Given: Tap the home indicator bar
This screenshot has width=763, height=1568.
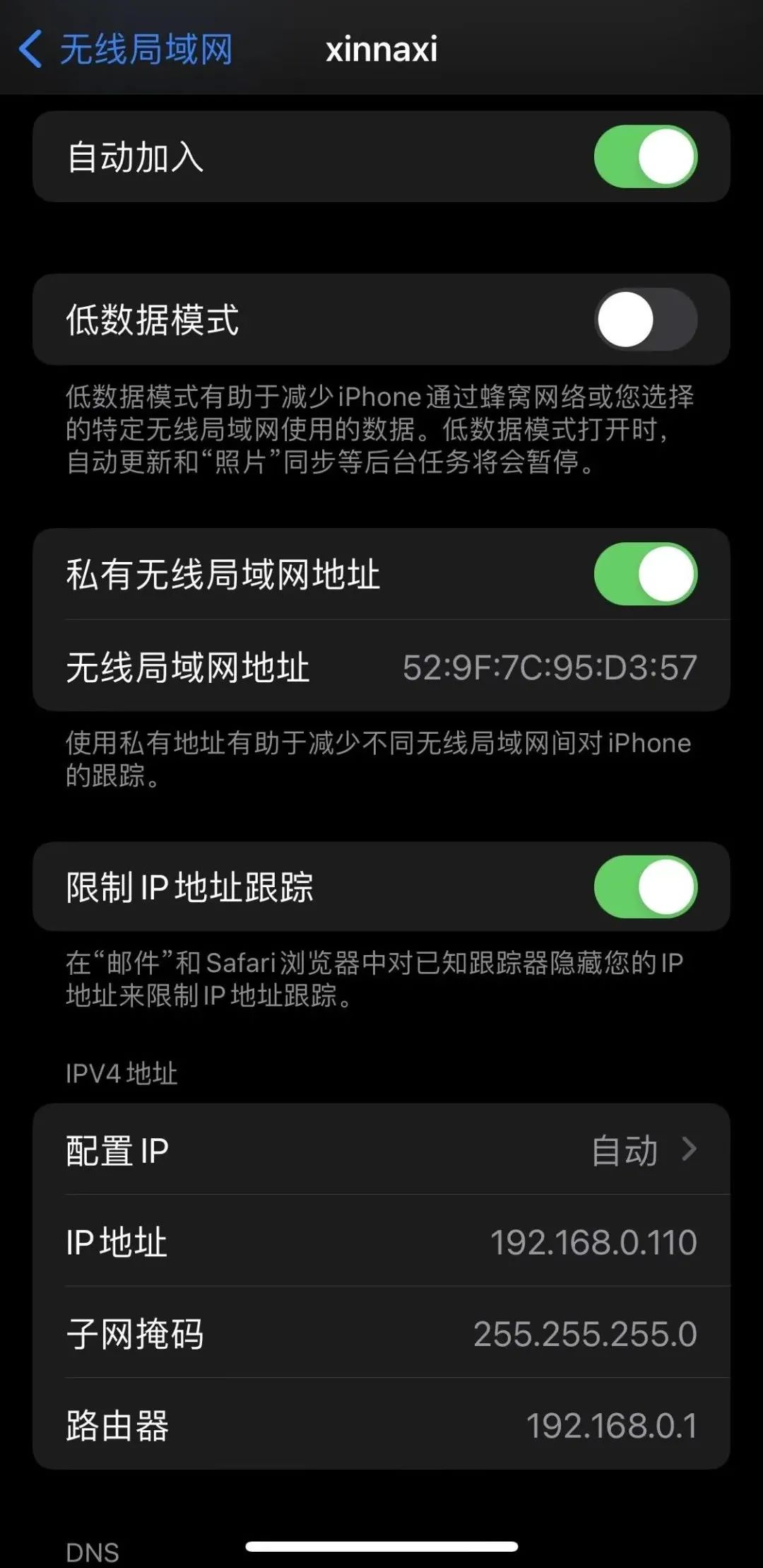Looking at the screenshot, I should point(381,1543).
